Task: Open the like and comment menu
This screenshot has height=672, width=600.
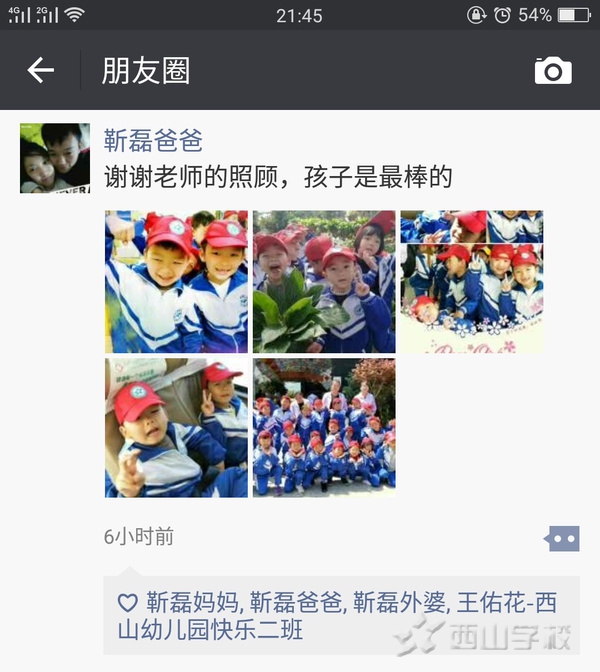Action: point(562,539)
